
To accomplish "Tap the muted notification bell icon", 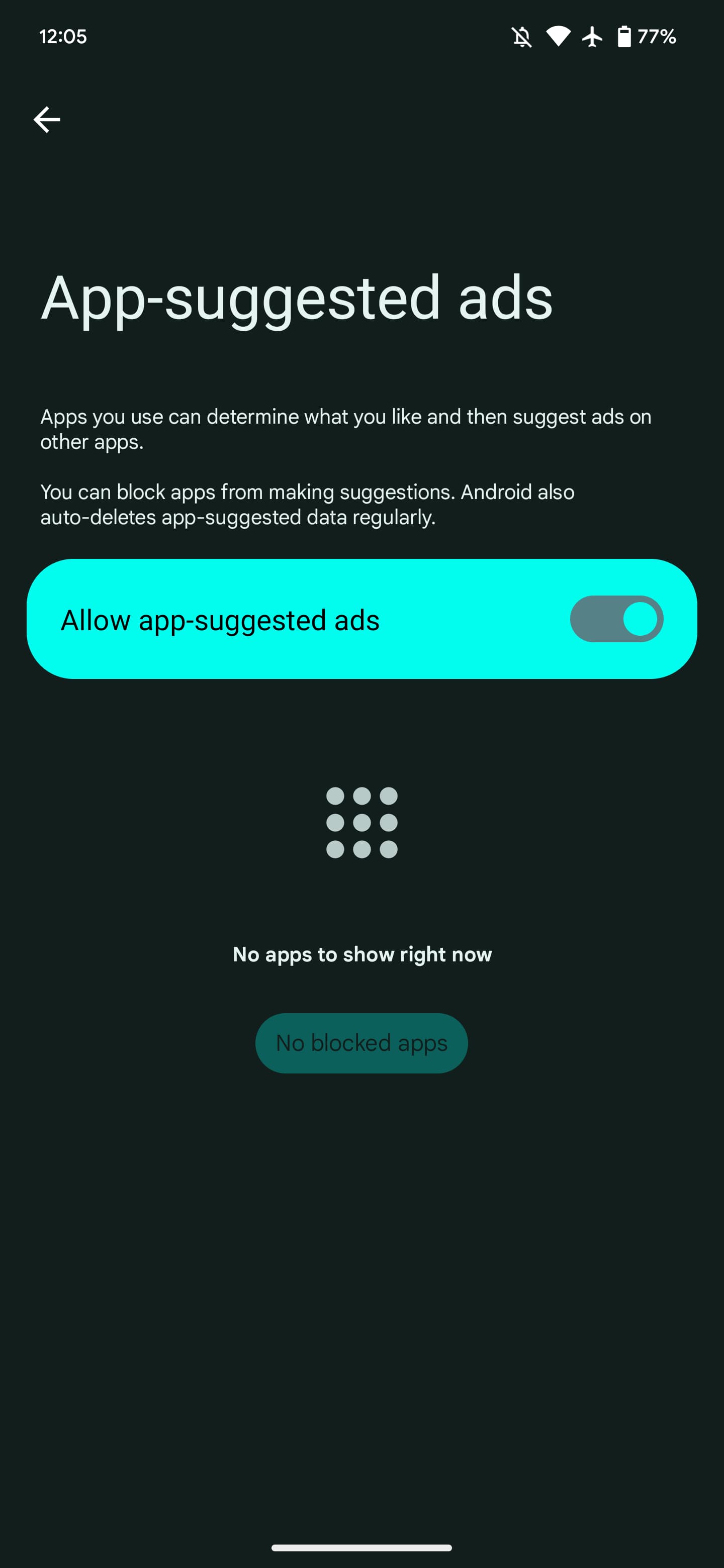I will pyautogui.click(x=522, y=37).
